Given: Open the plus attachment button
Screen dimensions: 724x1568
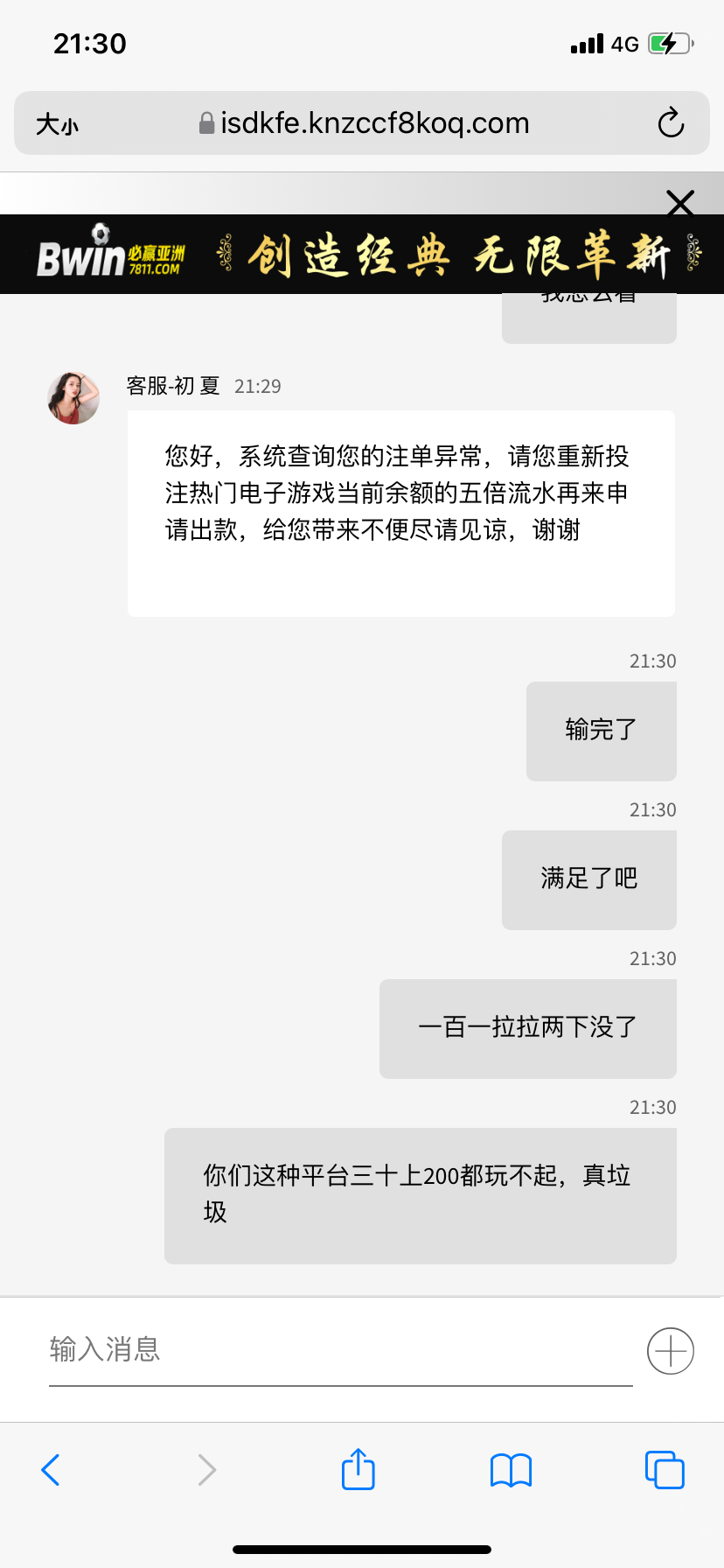Looking at the screenshot, I should [670, 1351].
